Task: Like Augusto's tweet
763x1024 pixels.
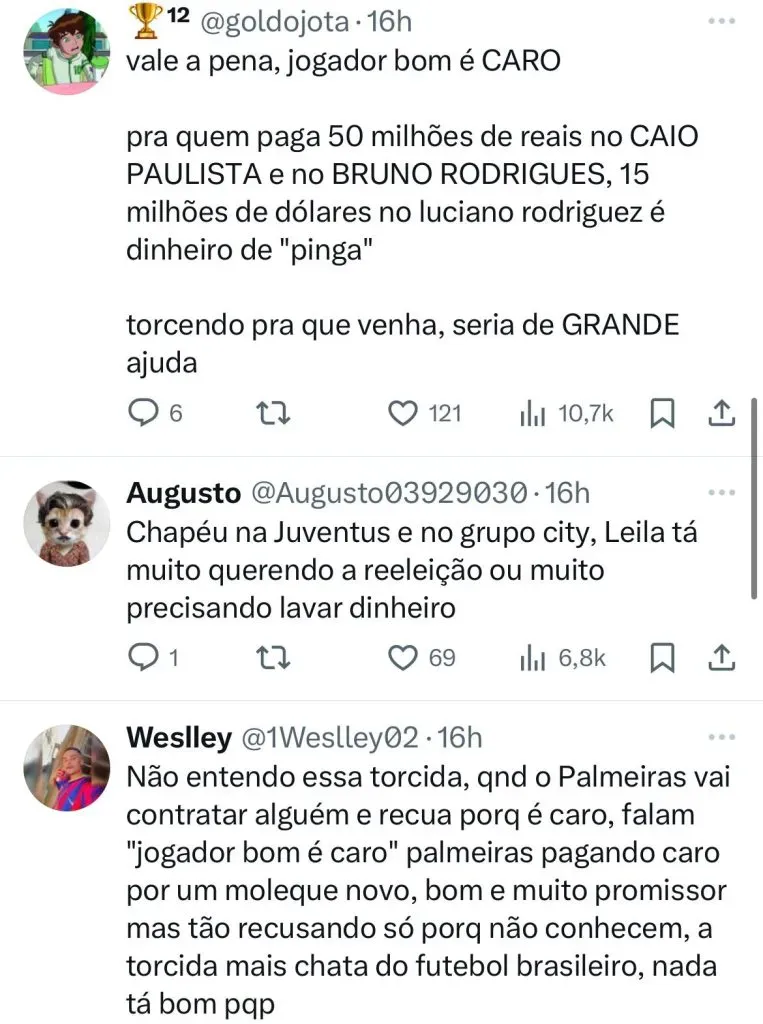Action: [x=402, y=657]
